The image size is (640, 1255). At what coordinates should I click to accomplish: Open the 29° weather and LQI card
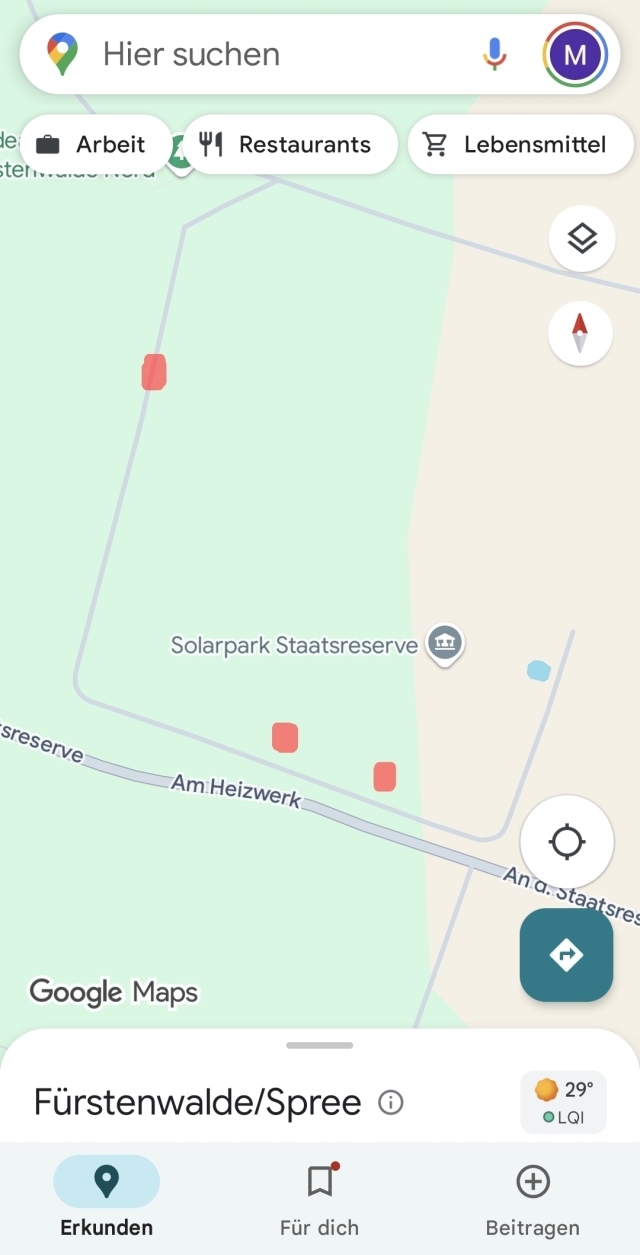[x=563, y=1102]
